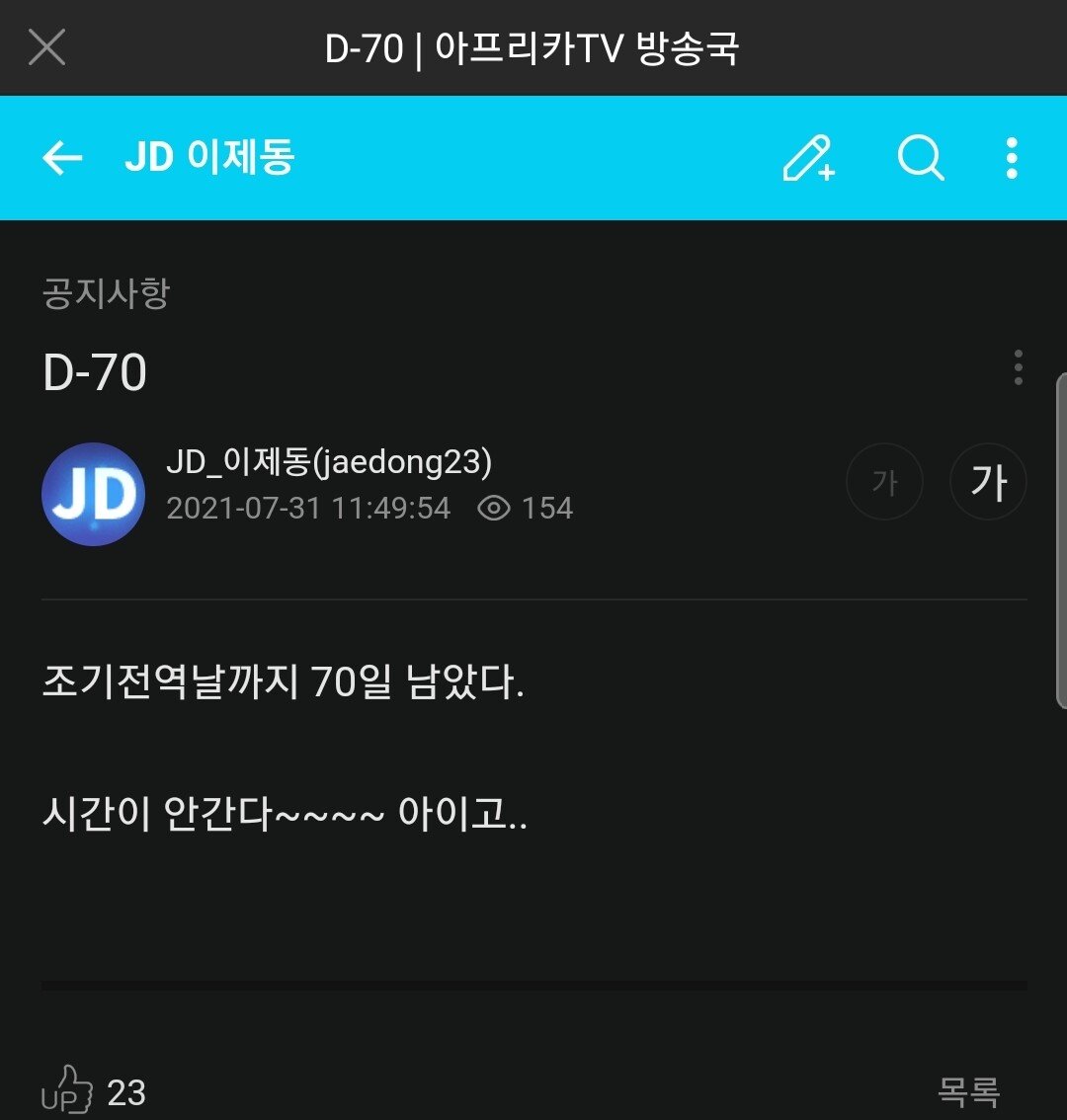Open search in the station header
Screen dimensions: 1067x1120
coord(921,158)
